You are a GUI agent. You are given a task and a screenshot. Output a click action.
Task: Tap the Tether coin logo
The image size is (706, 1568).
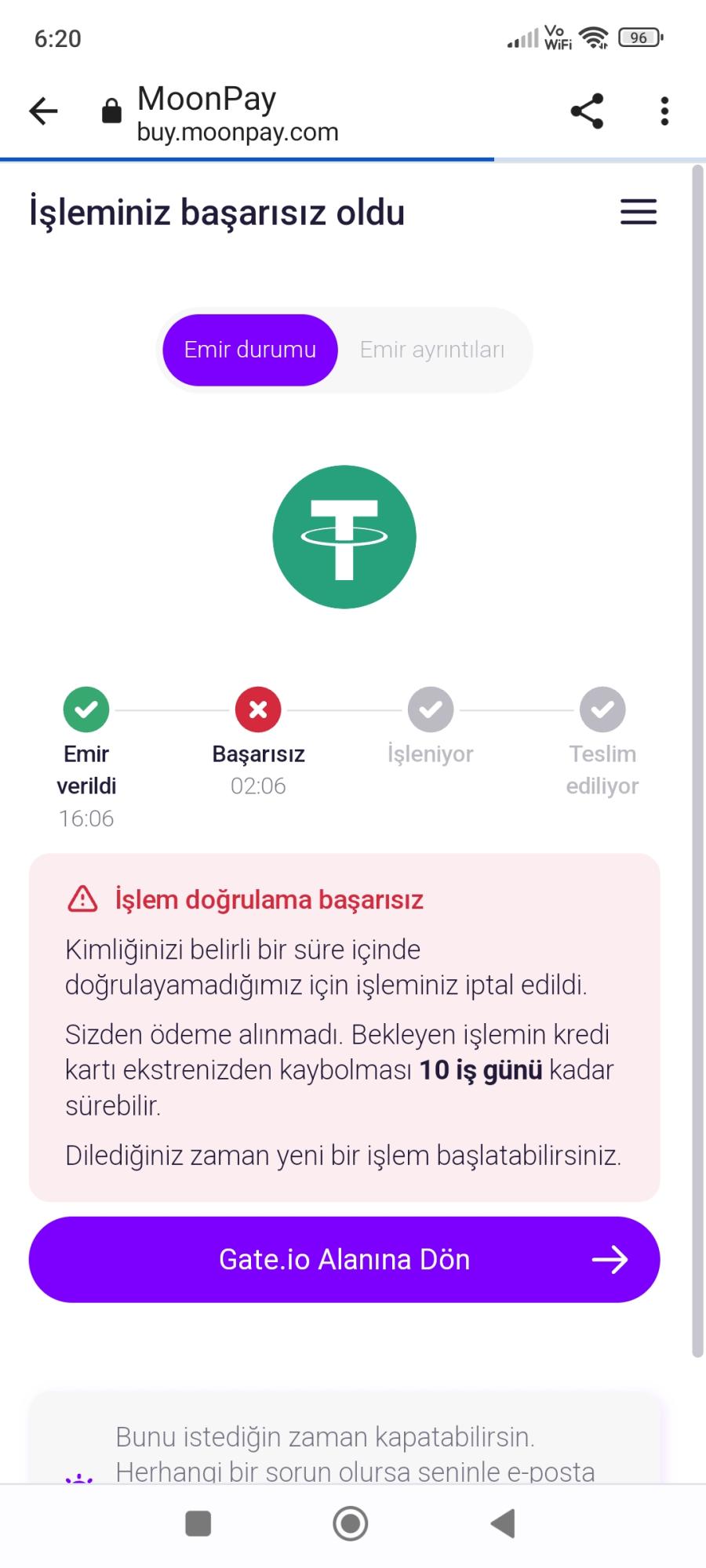(x=344, y=536)
